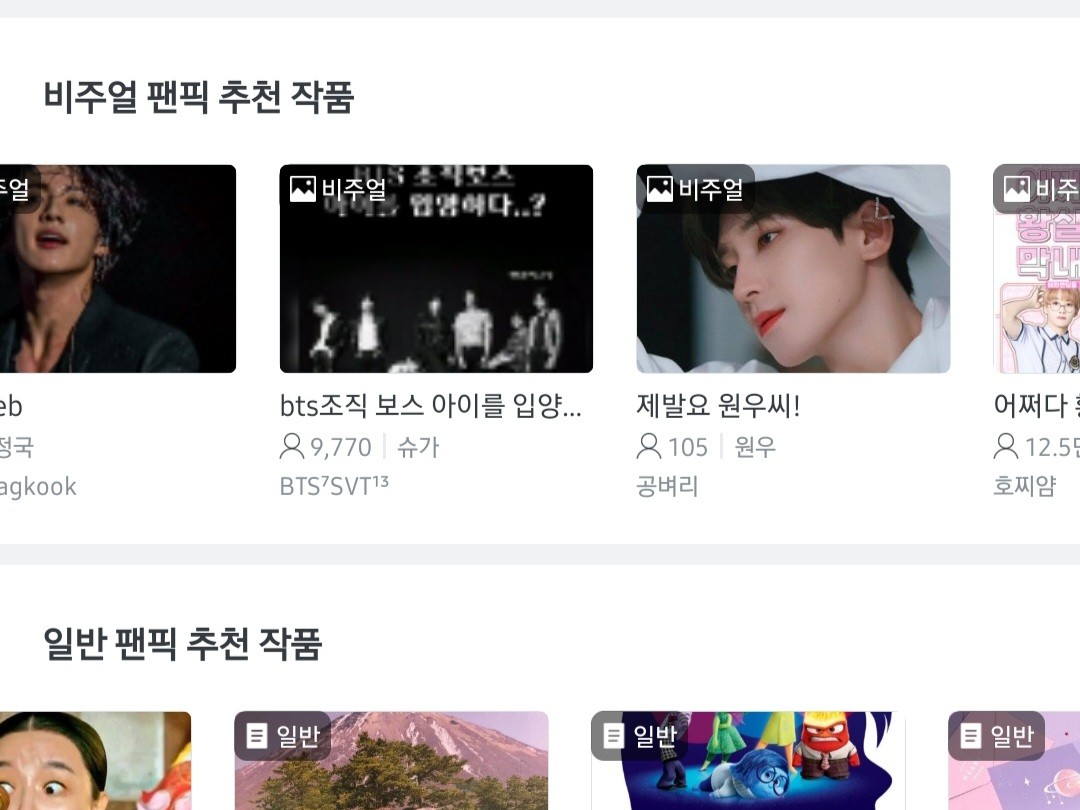Open the 'bts조직 보스 아이를 입양' fanfic card
The width and height of the screenshot is (1080, 810).
click(x=436, y=270)
